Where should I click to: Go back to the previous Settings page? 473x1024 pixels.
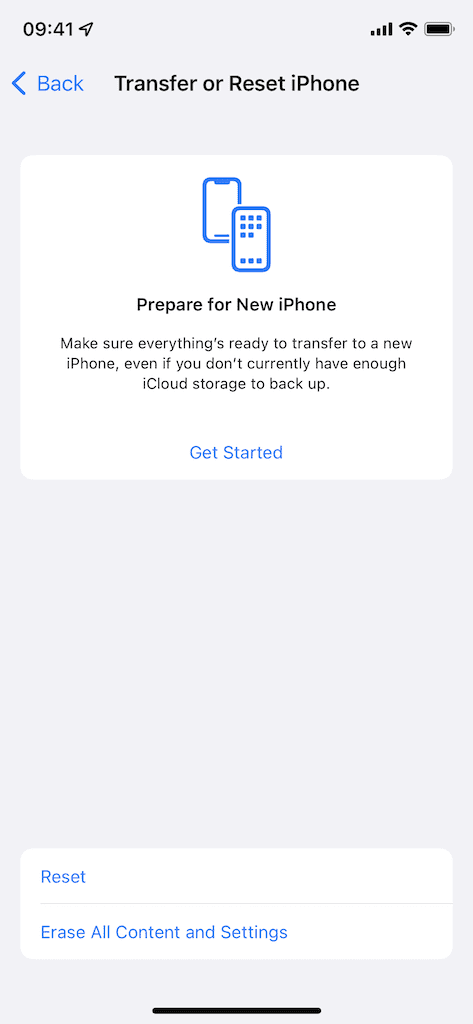(48, 84)
